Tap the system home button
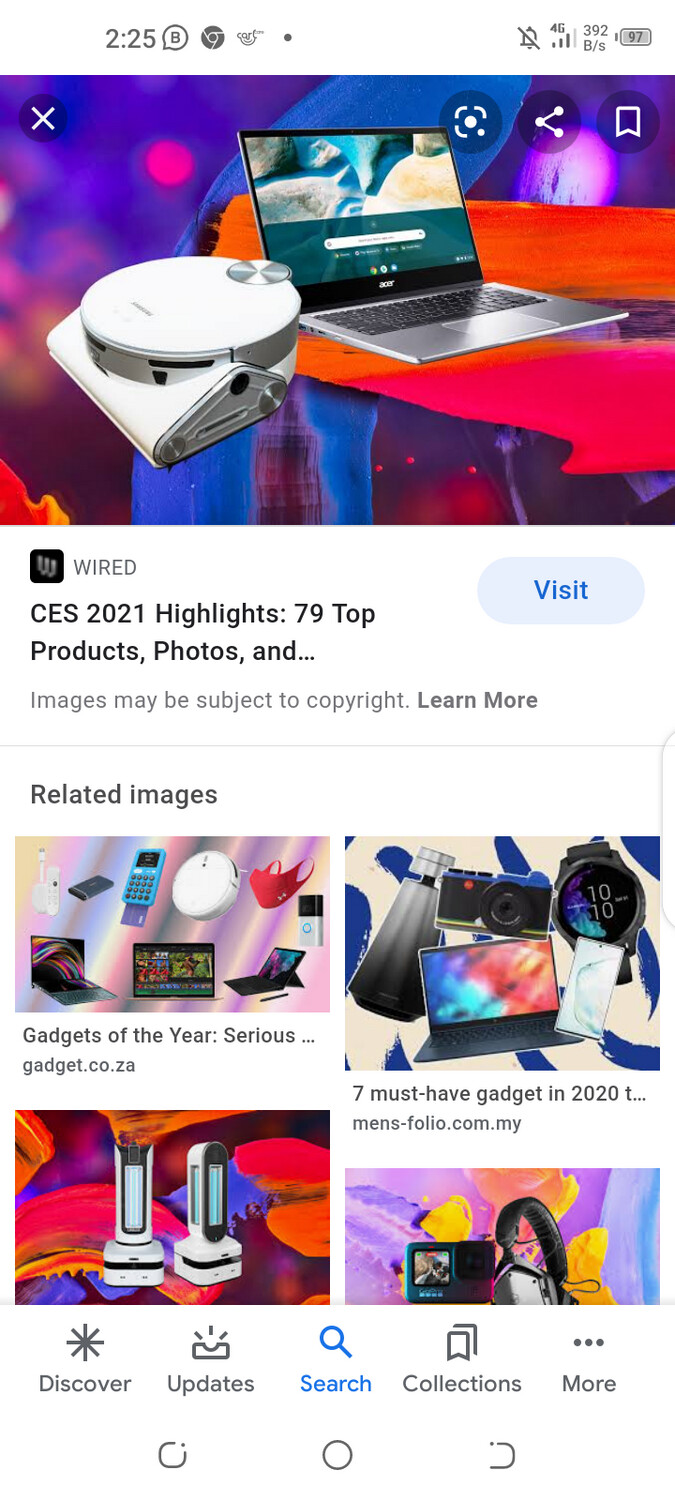This screenshot has width=675, height=1500. coord(337,1455)
